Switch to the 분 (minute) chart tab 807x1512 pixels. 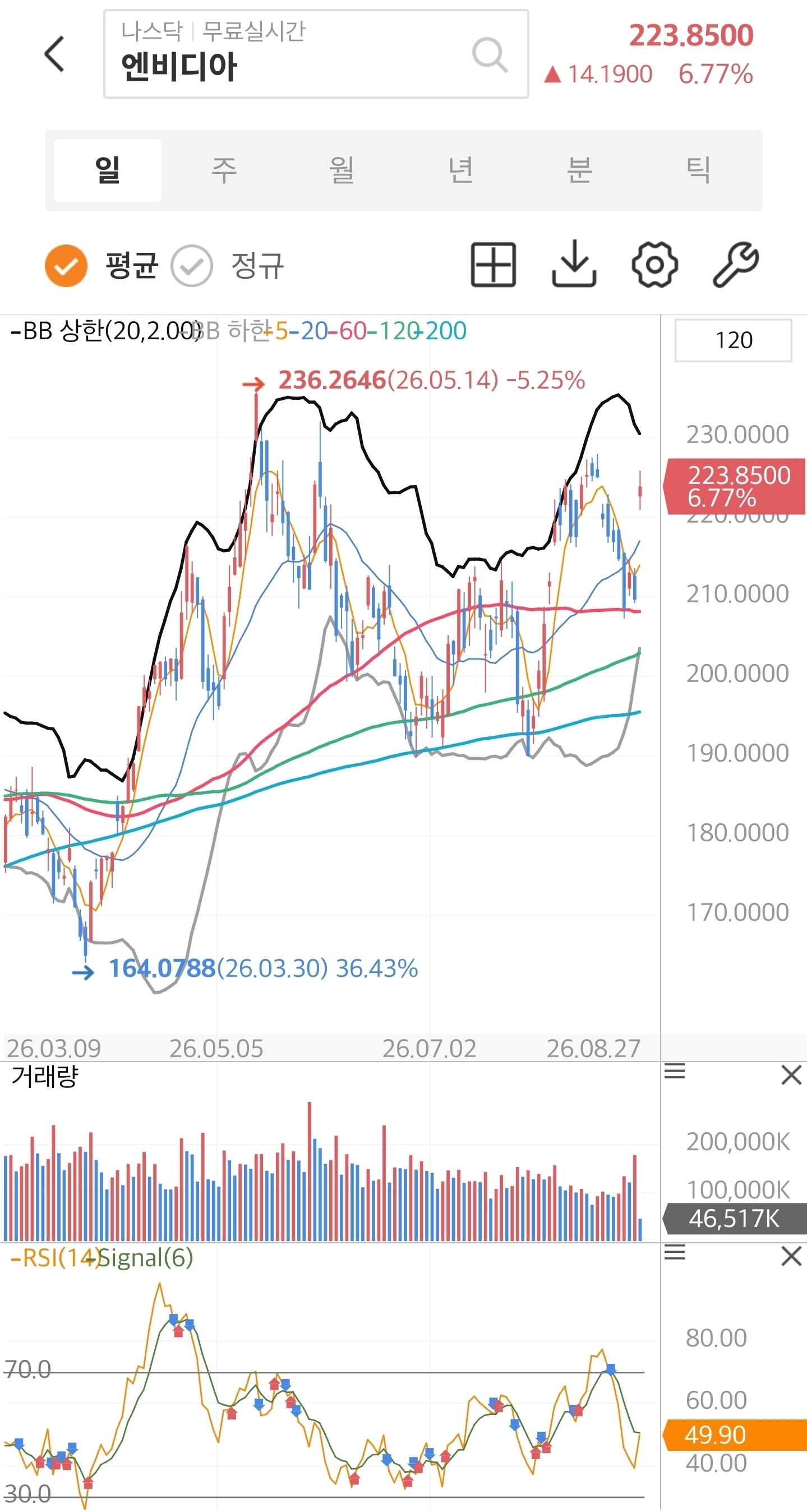tap(579, 170)
